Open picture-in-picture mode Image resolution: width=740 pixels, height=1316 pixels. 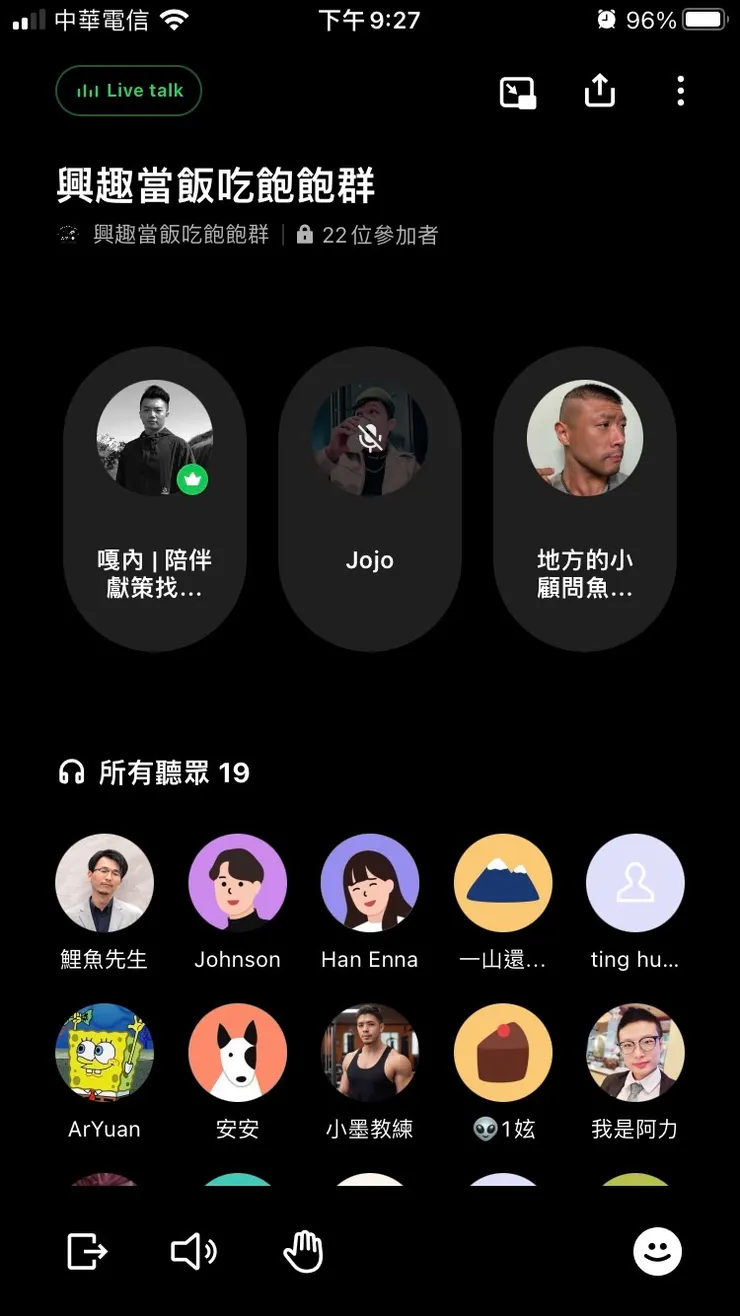[517, 90]
